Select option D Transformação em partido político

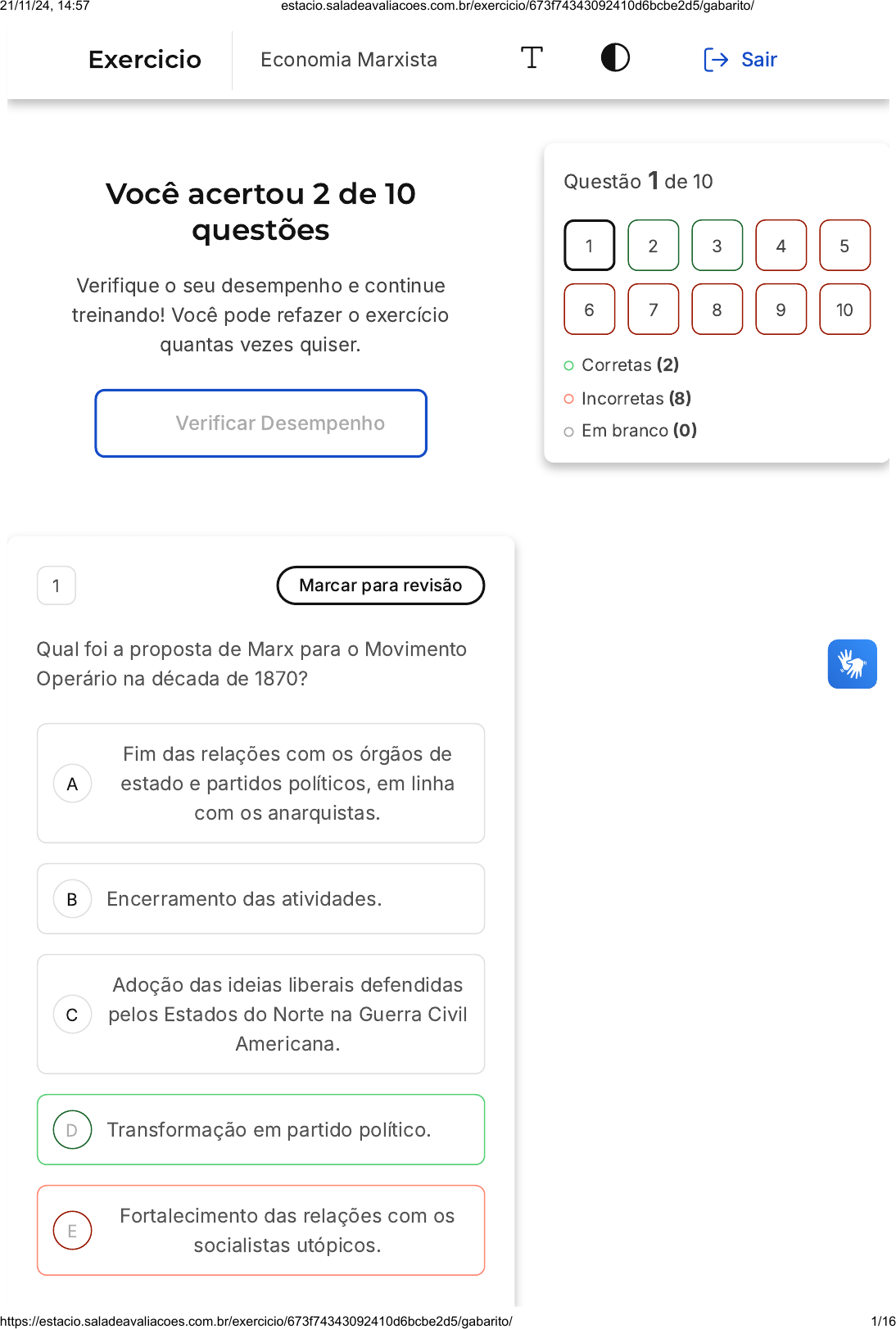point(260,1130)
